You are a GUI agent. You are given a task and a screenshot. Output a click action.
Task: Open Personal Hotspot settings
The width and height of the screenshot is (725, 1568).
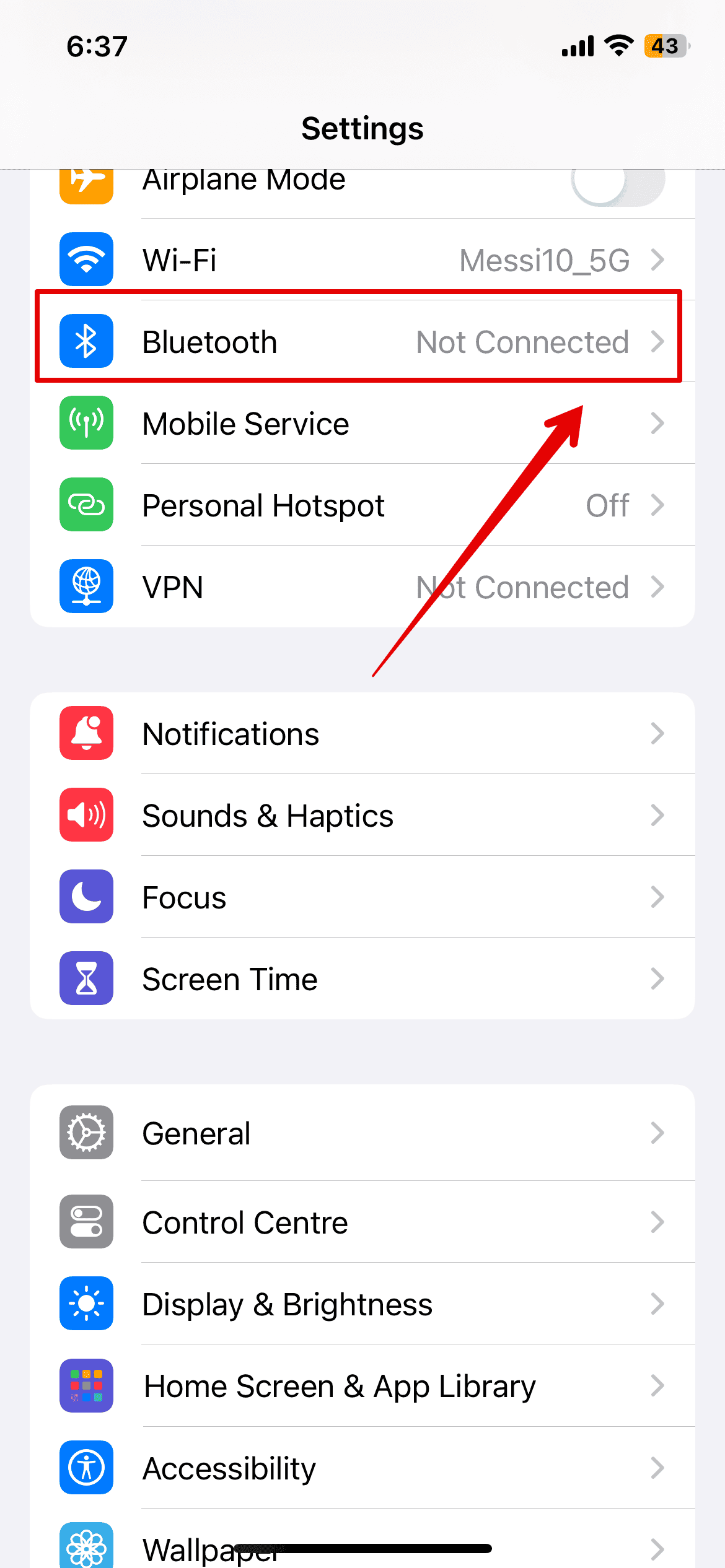[x=362, y=505]
